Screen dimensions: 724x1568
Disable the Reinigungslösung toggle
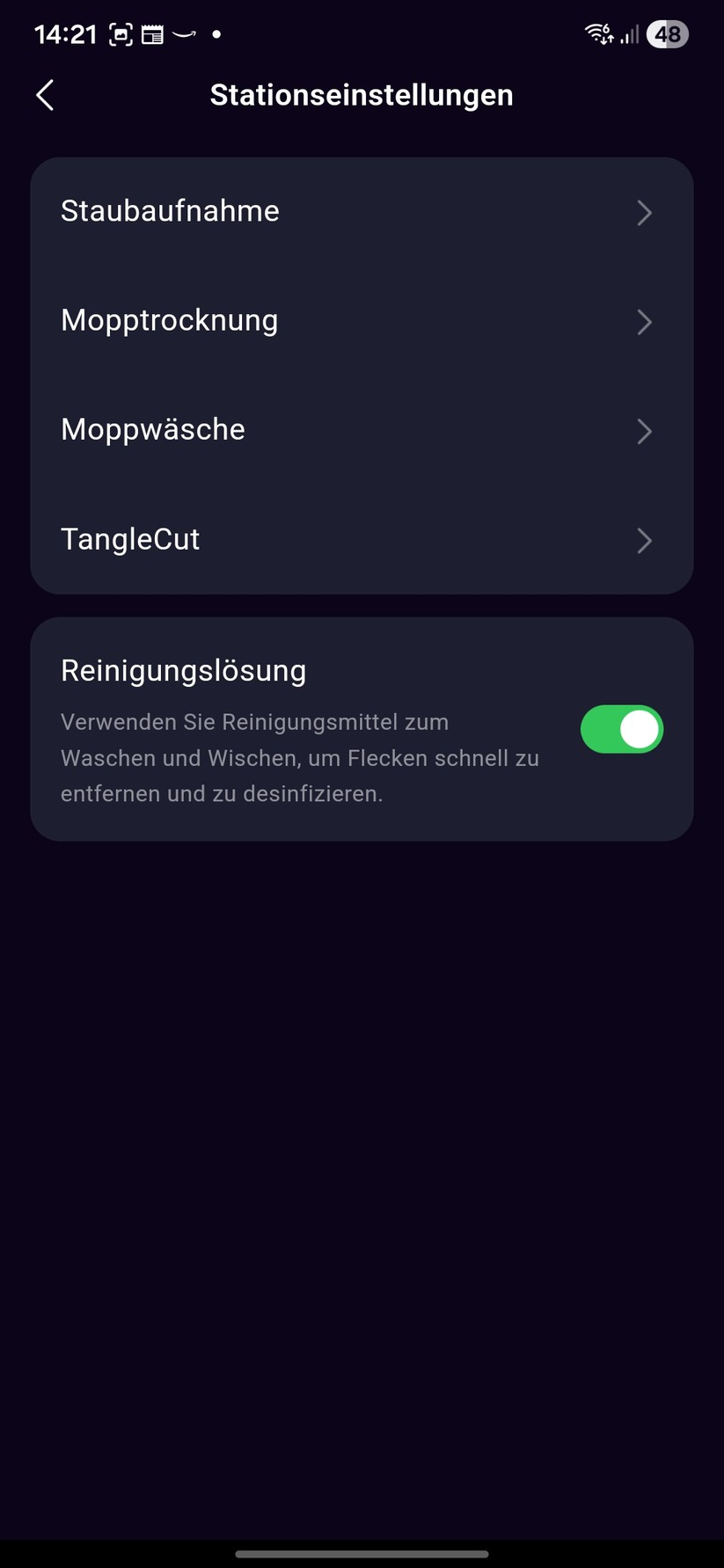(621, 729)
